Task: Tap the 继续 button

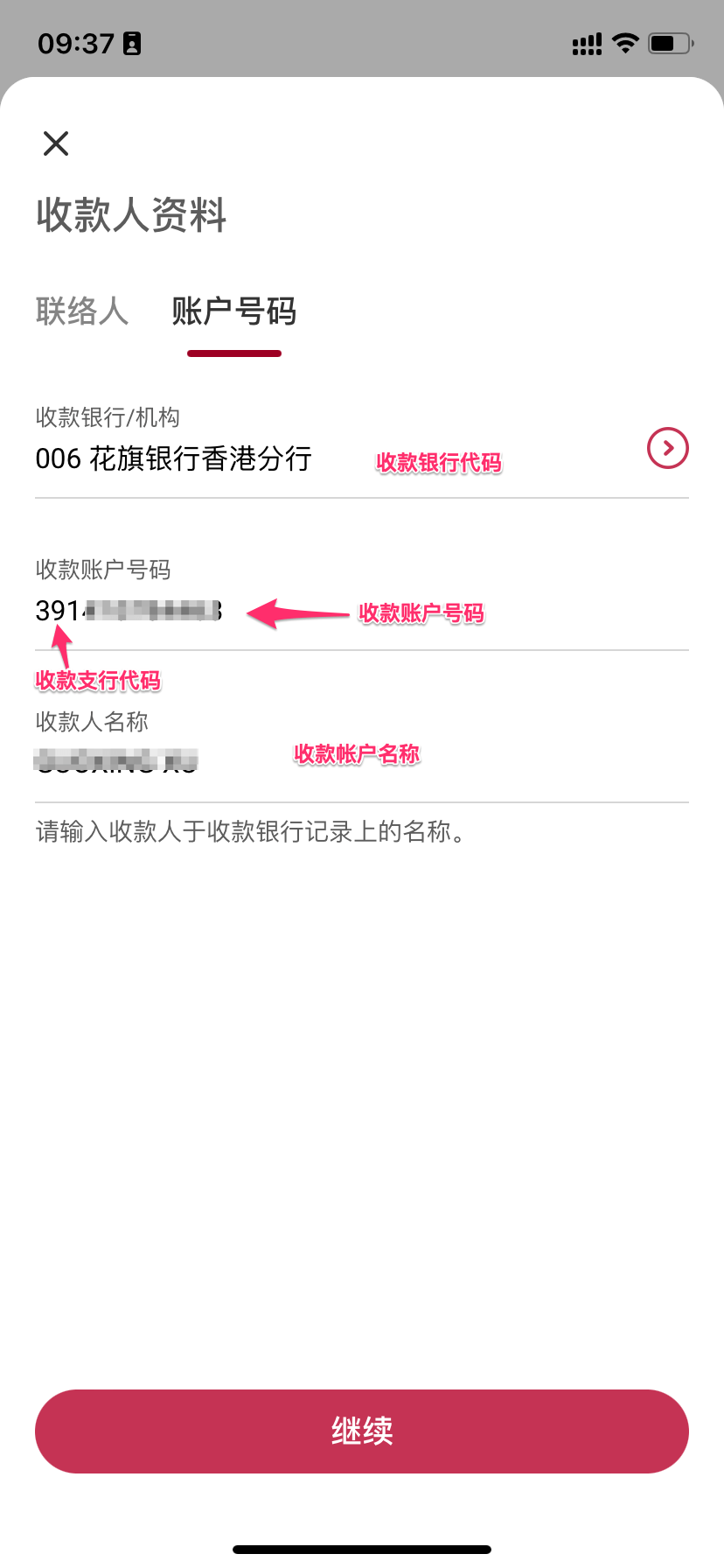Action: [x=362, y=1431]
